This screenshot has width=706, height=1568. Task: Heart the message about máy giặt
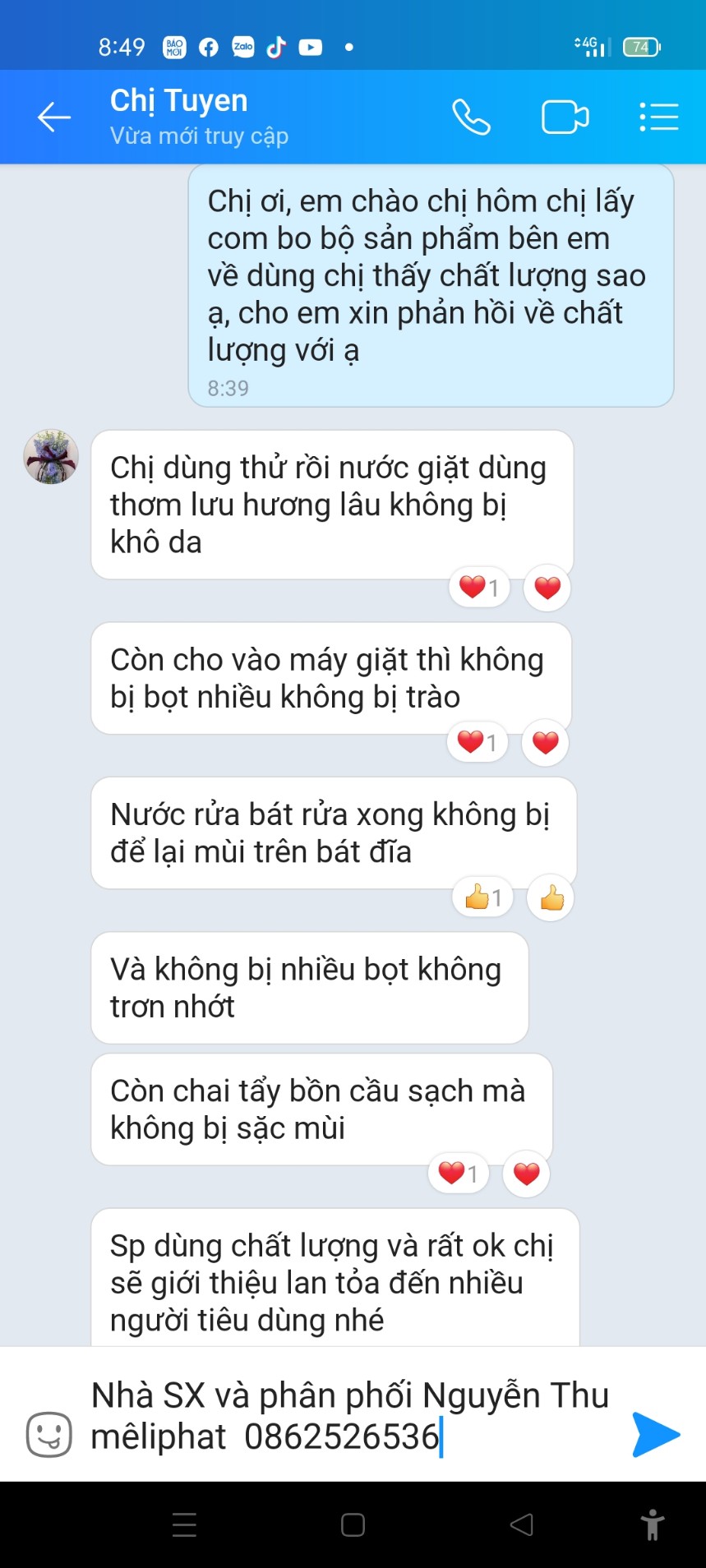tap(546, 743)
